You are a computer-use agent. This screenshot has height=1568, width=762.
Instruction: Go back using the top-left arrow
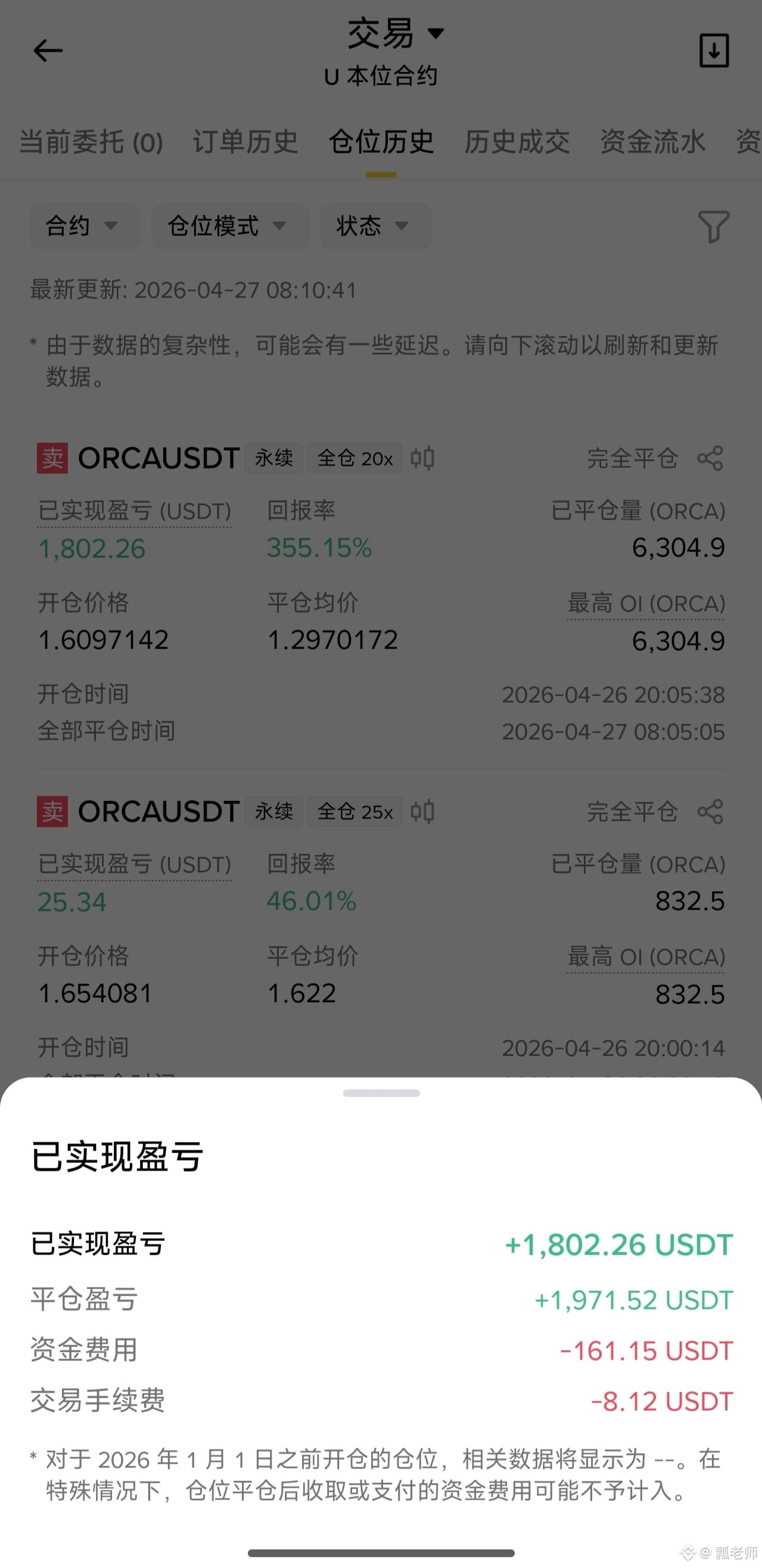pos(48,51)
